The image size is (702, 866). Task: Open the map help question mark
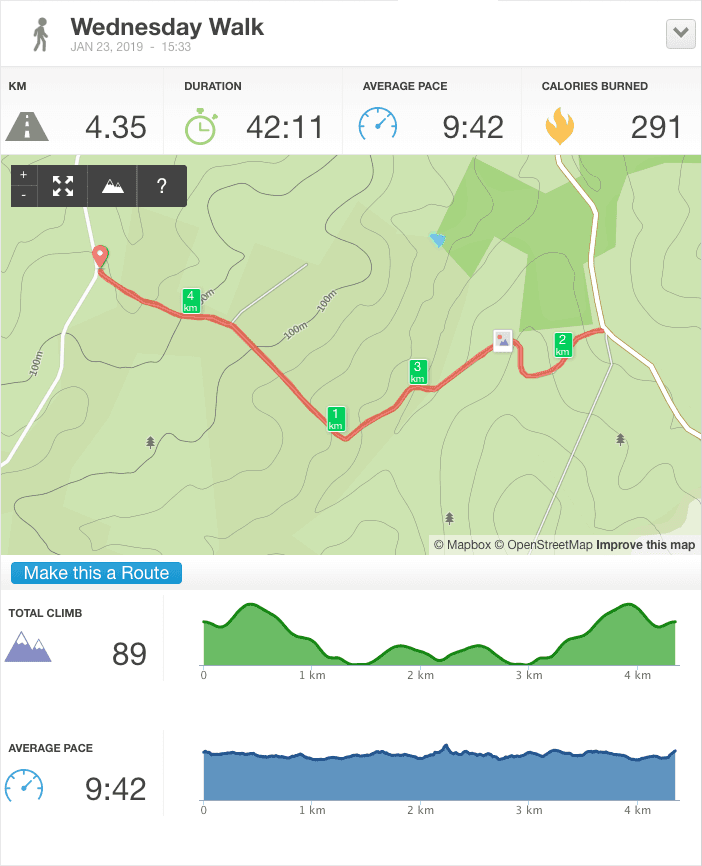[161, 186]
